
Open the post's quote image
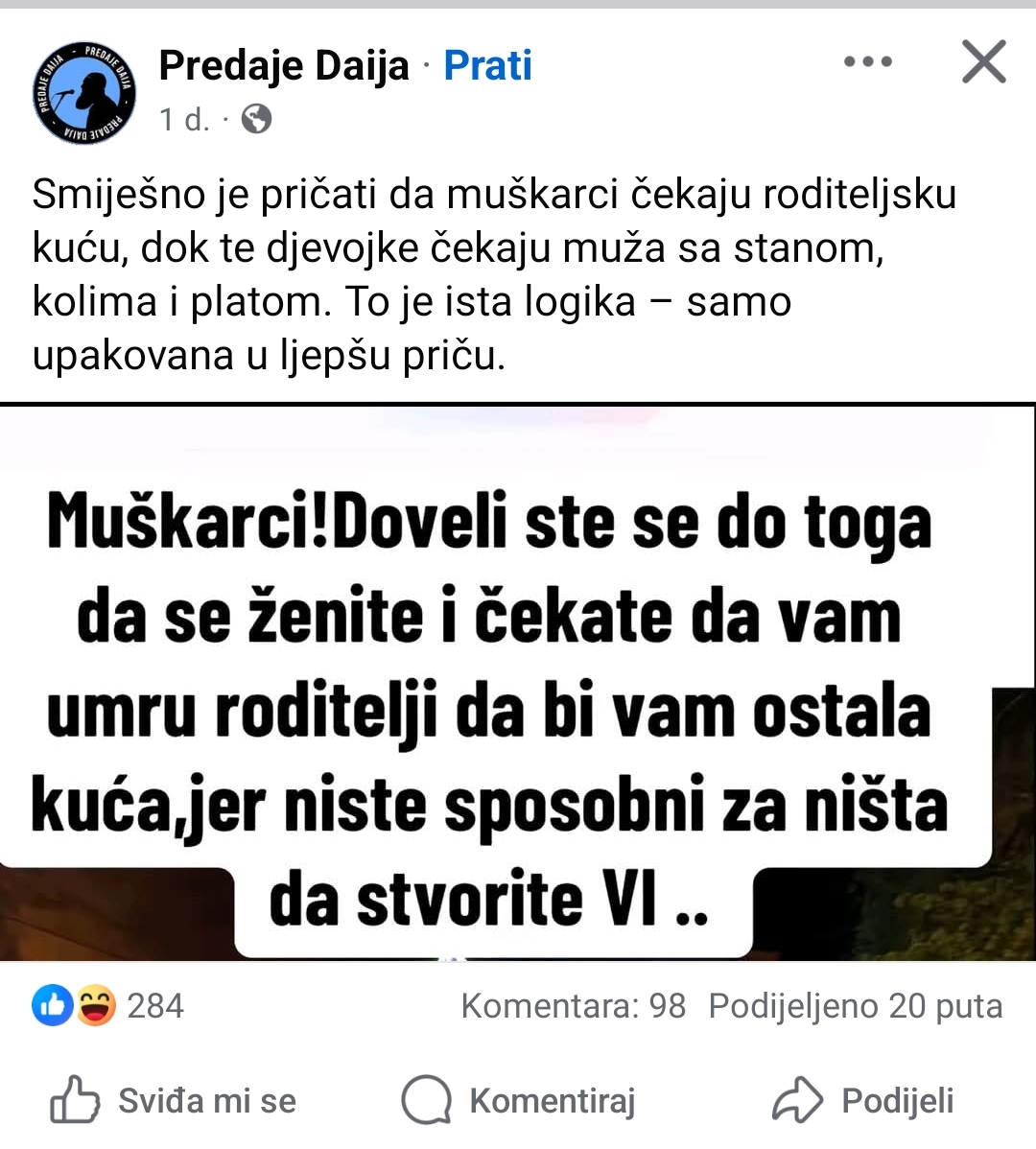pyautogui.click(x=518, y=681)
